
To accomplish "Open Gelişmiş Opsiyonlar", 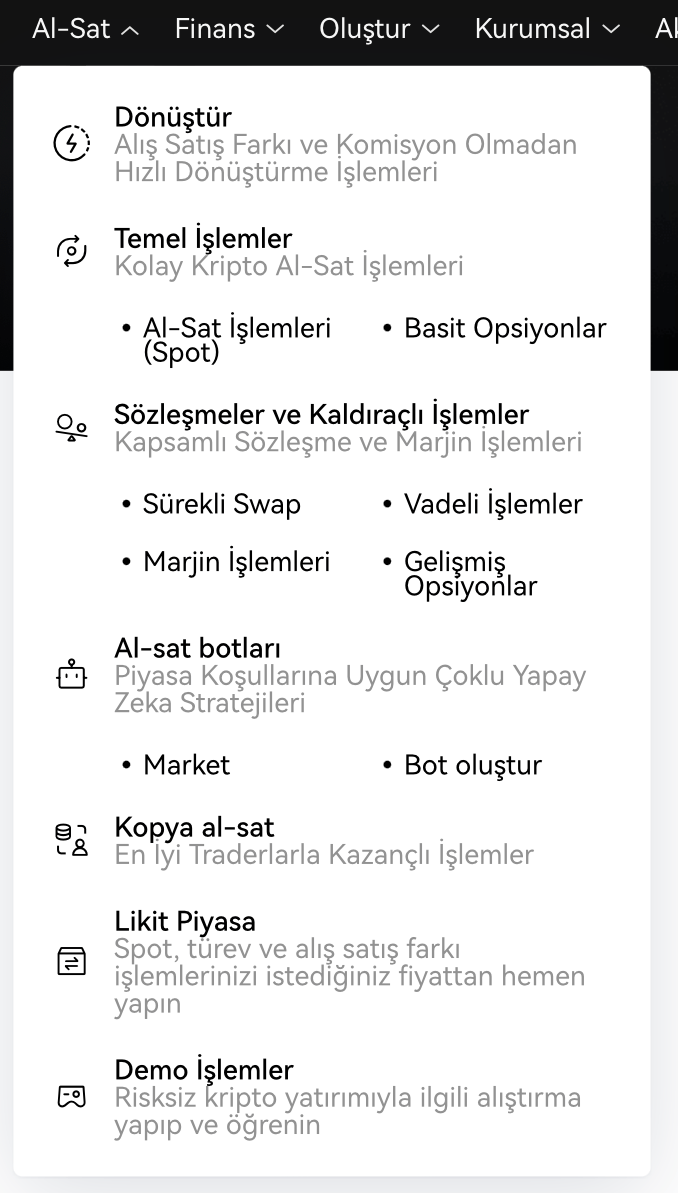I will [x=470, y=574].
